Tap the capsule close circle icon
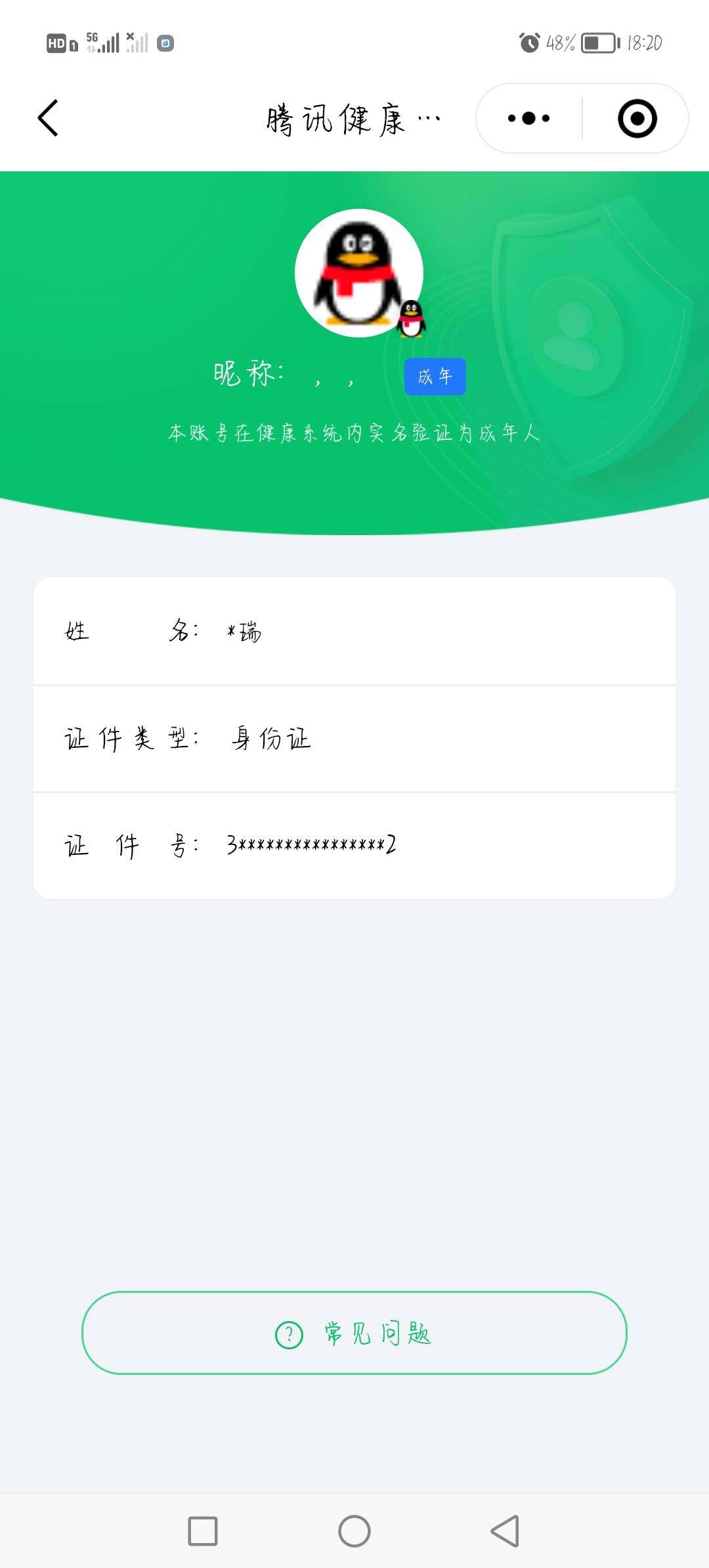This screenshot has height=1568, width=709. (637, 118)
